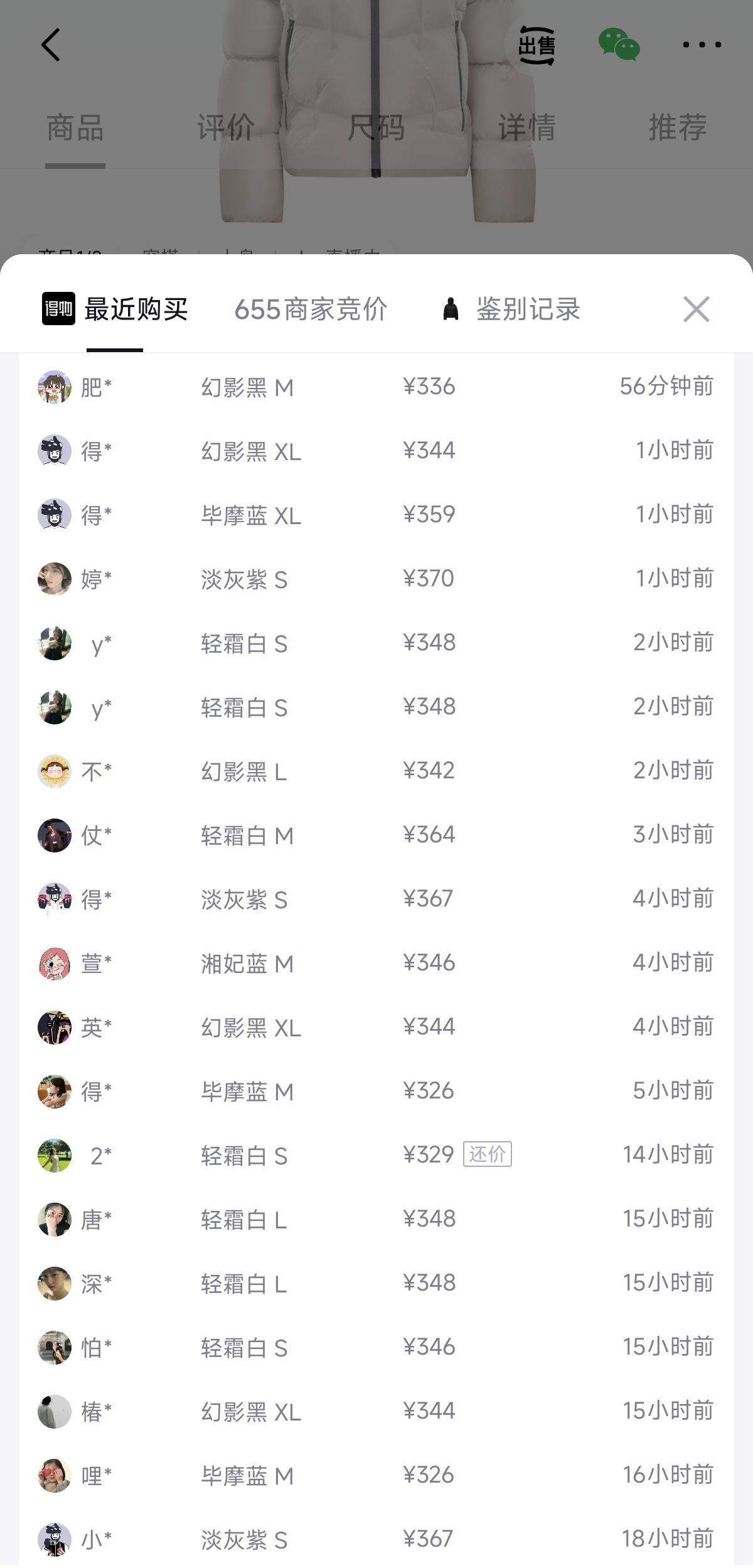This screenshot has width=753, height=1568.
Task: Switch to the 评价 tab
Action: tap(226, 127)
